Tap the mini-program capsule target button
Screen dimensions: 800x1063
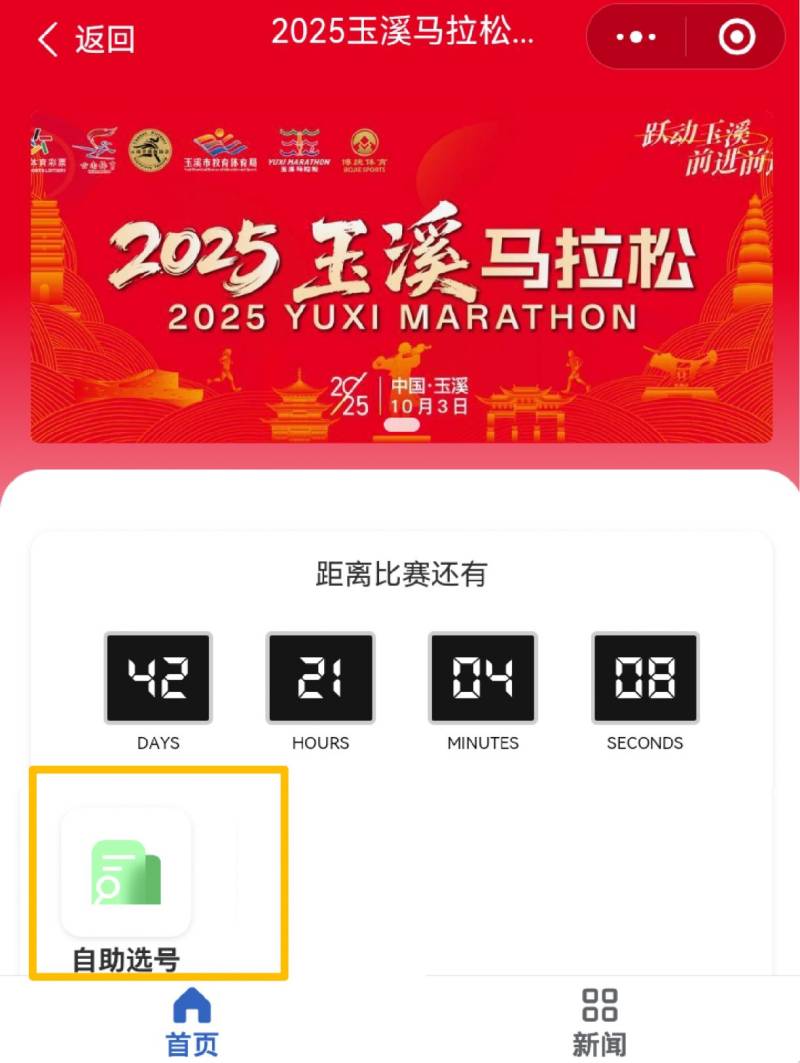click(735, 37)
